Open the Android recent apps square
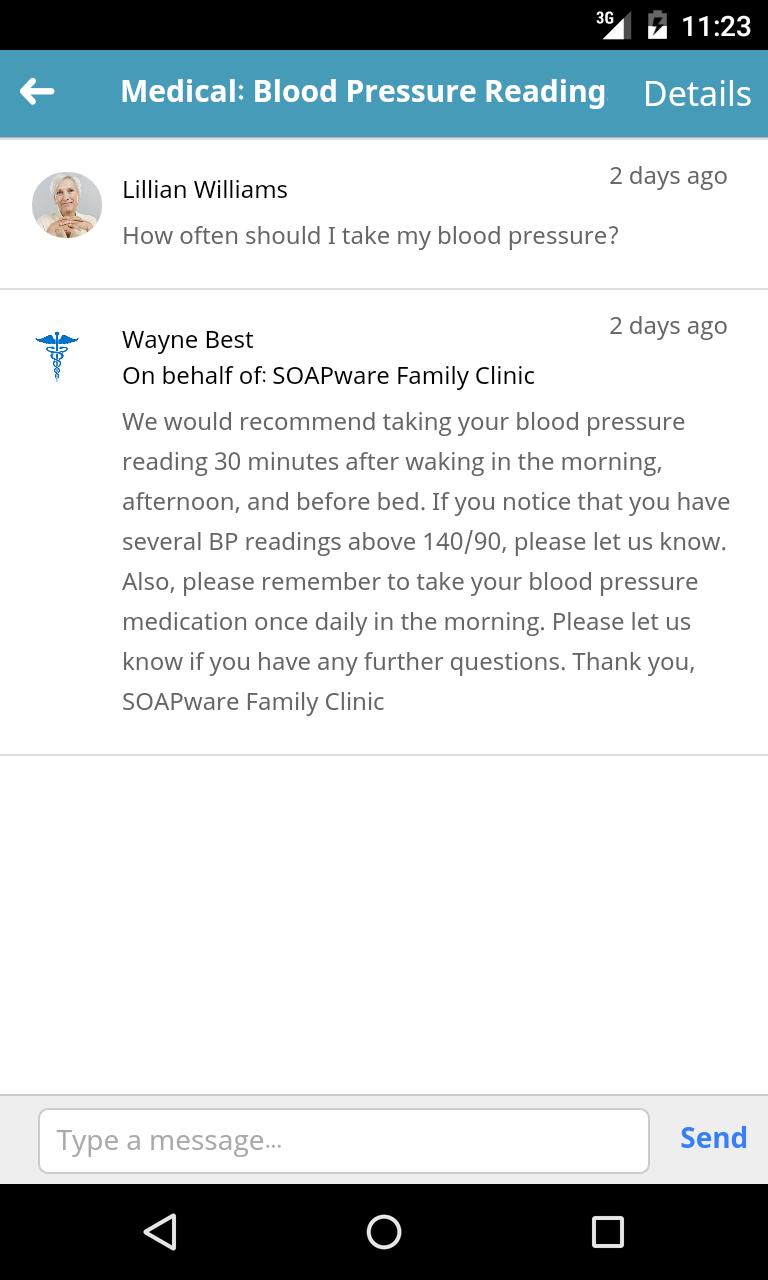Screen dimensions: 768x1280 tap(607, 1232)
